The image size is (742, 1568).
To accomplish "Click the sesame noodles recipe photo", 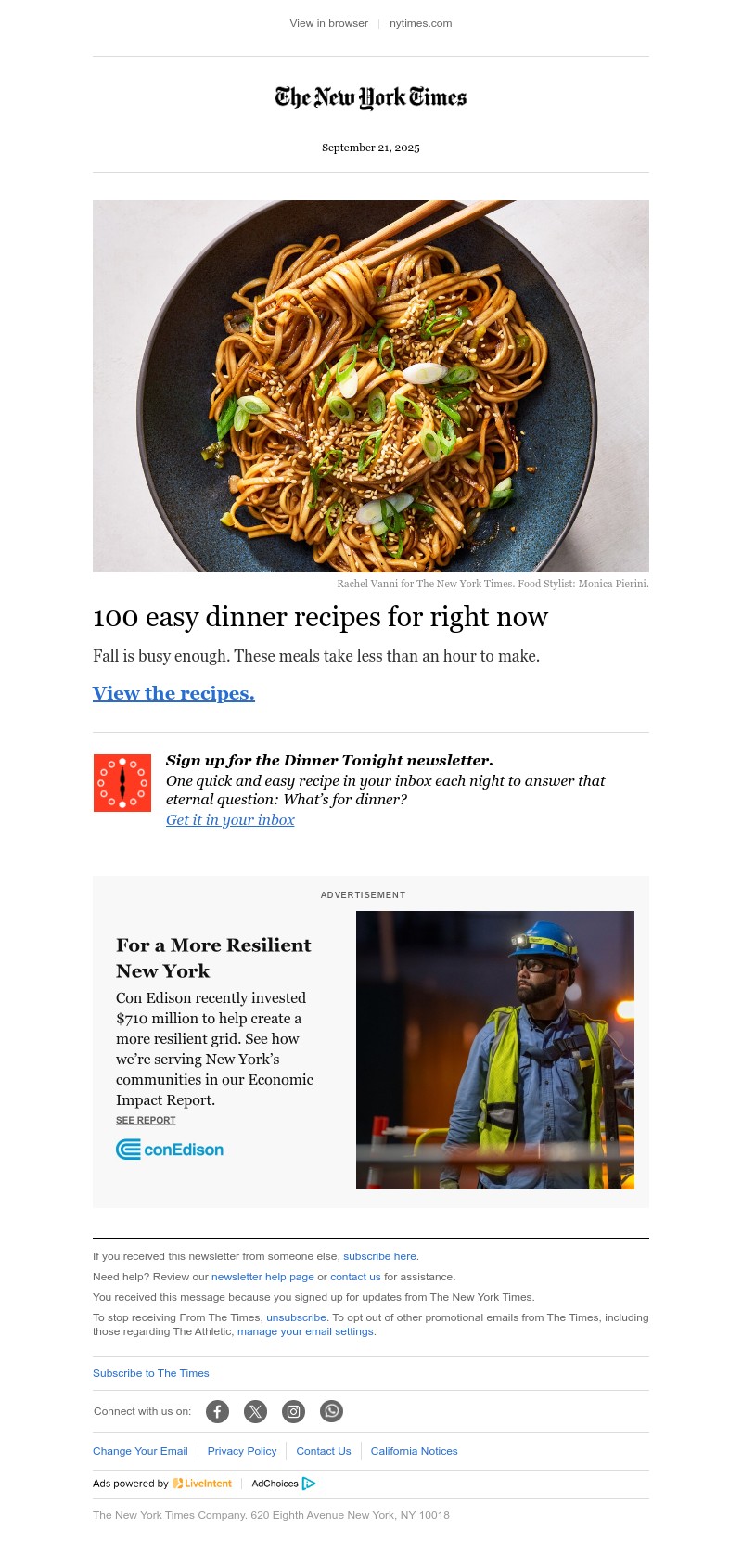I will (371, 386).
